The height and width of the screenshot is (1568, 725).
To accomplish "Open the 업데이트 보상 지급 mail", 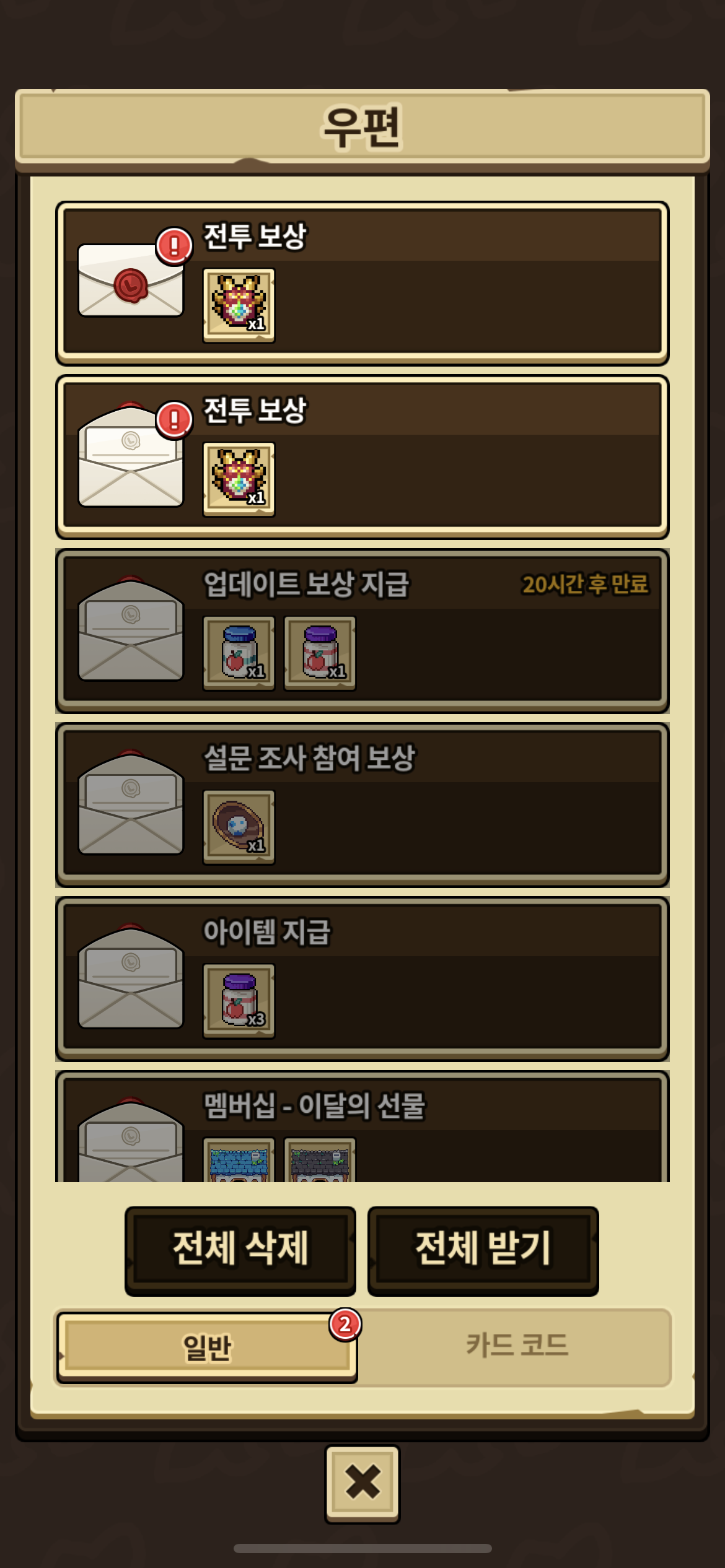I will 362,631.
